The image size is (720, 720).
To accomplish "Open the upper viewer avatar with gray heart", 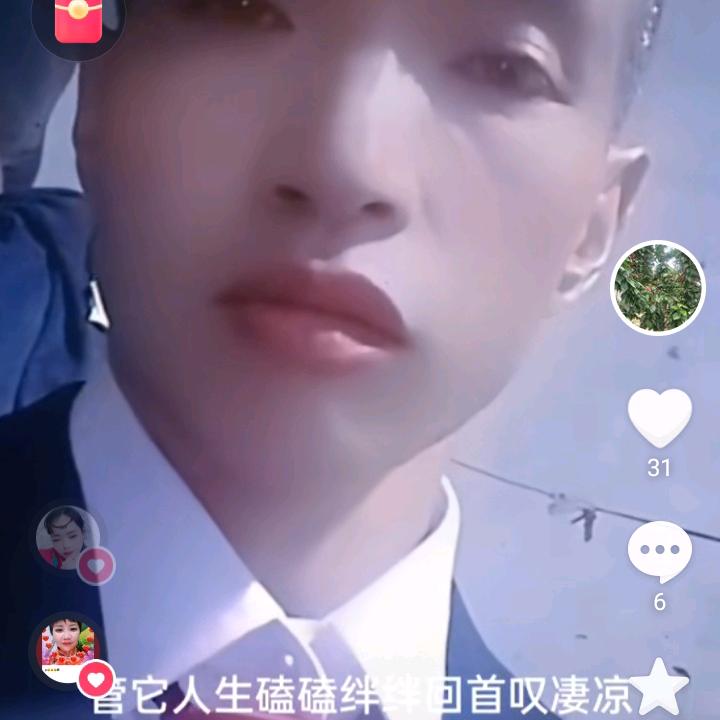I will click(x=68, y=539).
